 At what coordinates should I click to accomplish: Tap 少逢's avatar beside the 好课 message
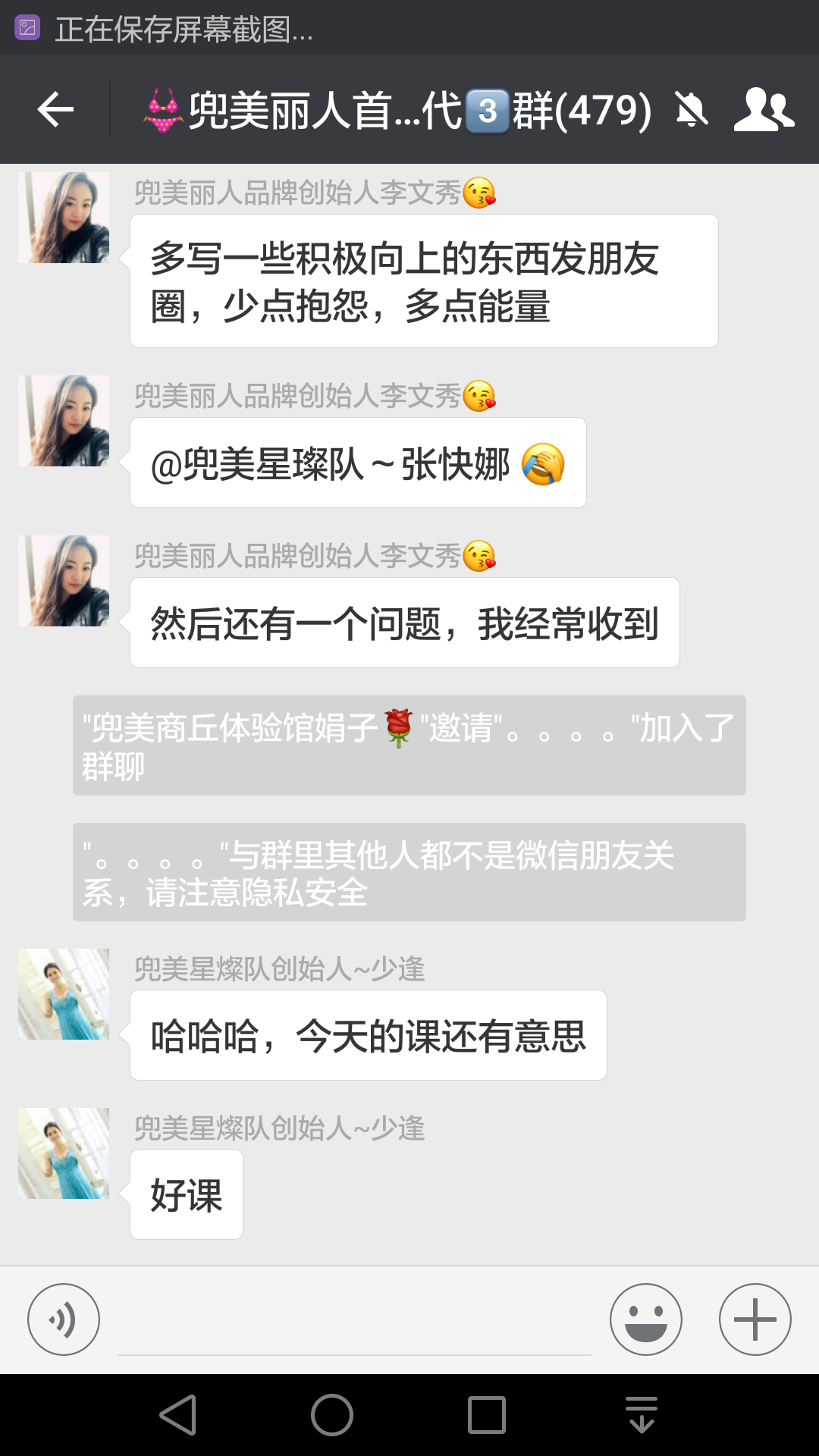pos(64,1153)
